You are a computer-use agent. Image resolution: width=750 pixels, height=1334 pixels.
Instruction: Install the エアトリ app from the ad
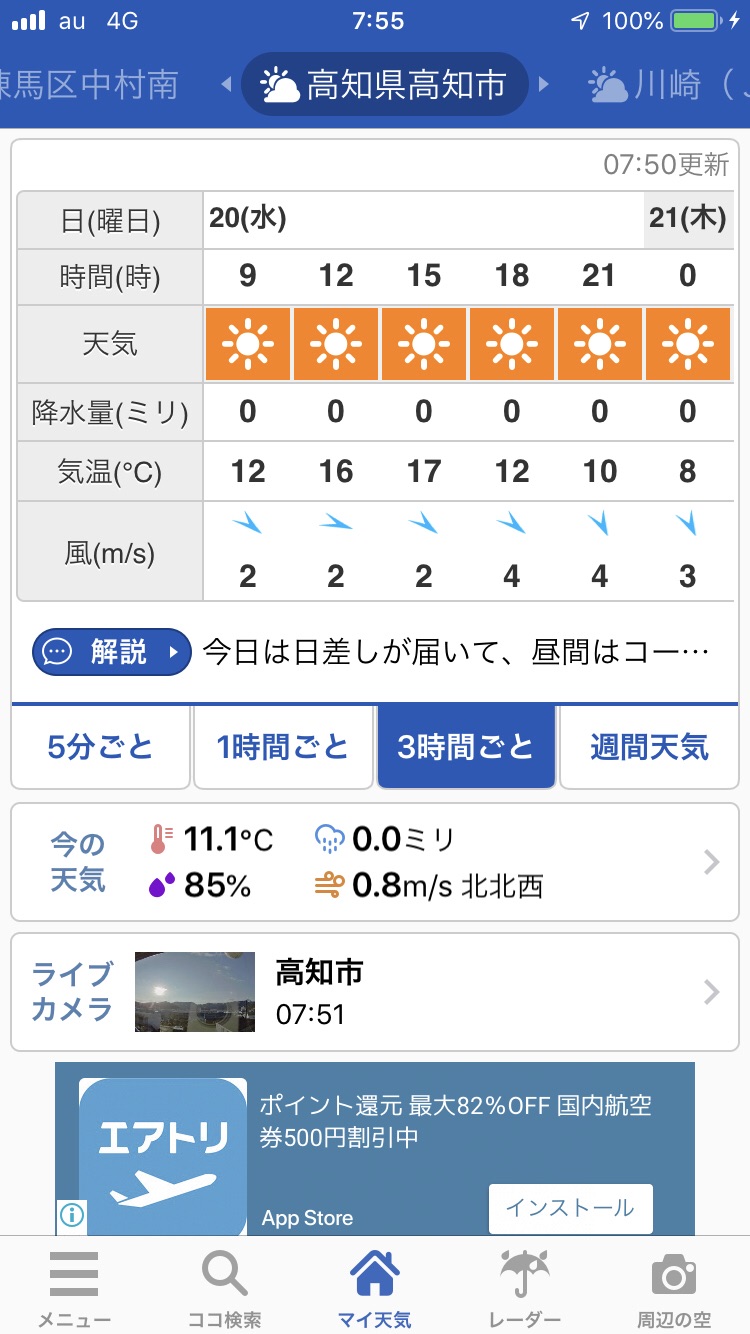[570, 1208]
